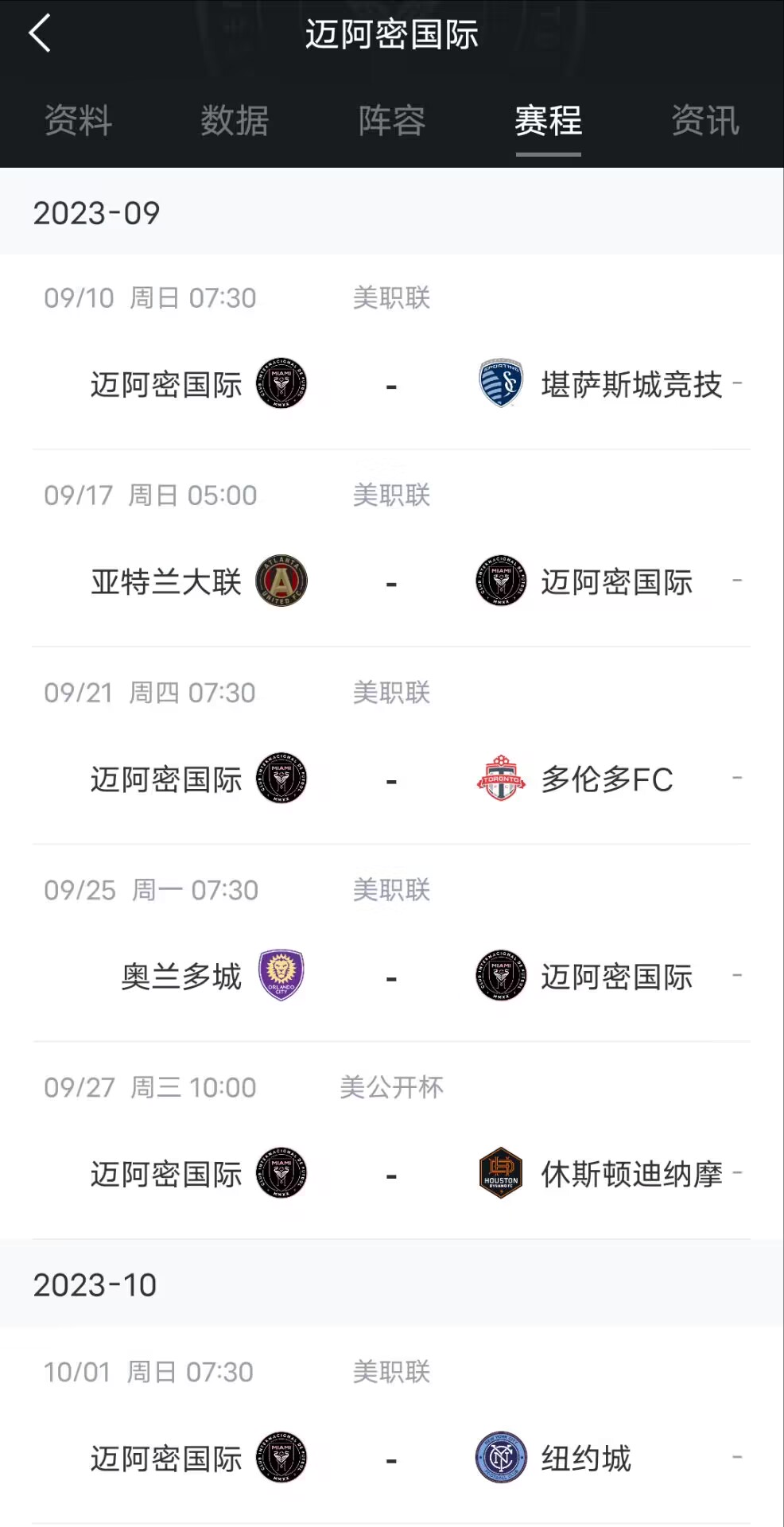
Task: Switch to the 资料 tab
Action: (x=78, y=121)
